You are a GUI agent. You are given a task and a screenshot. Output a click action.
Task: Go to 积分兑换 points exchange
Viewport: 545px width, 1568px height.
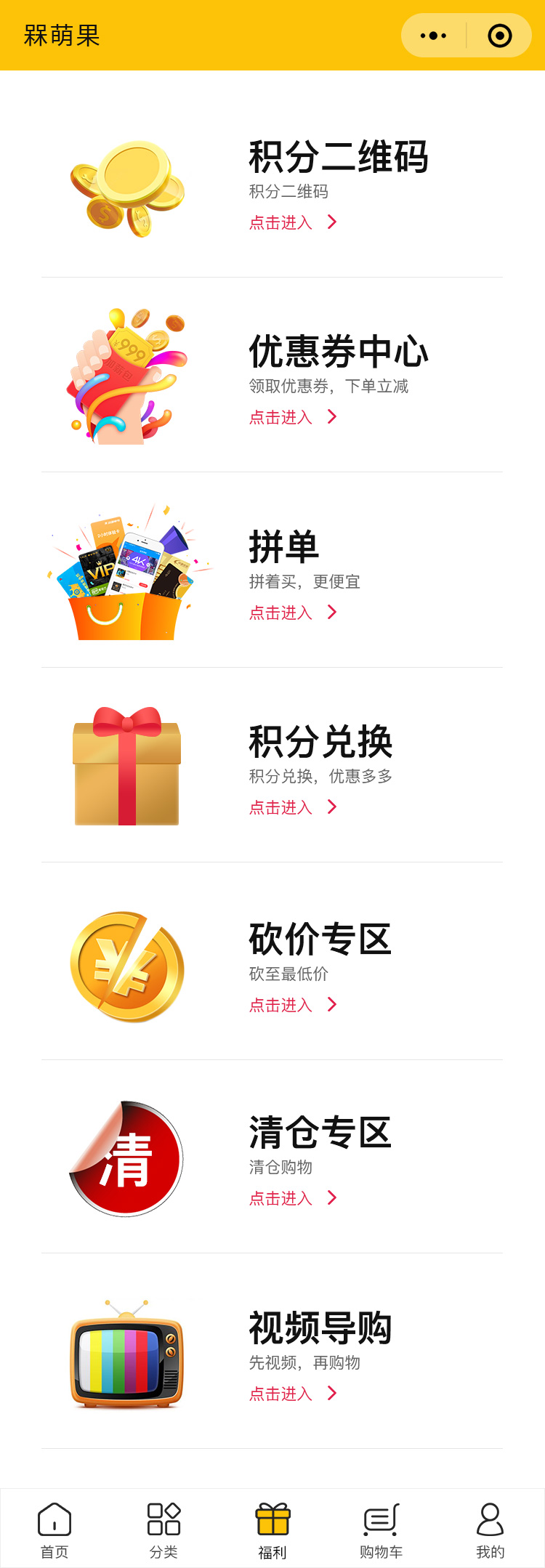point(292,807)
